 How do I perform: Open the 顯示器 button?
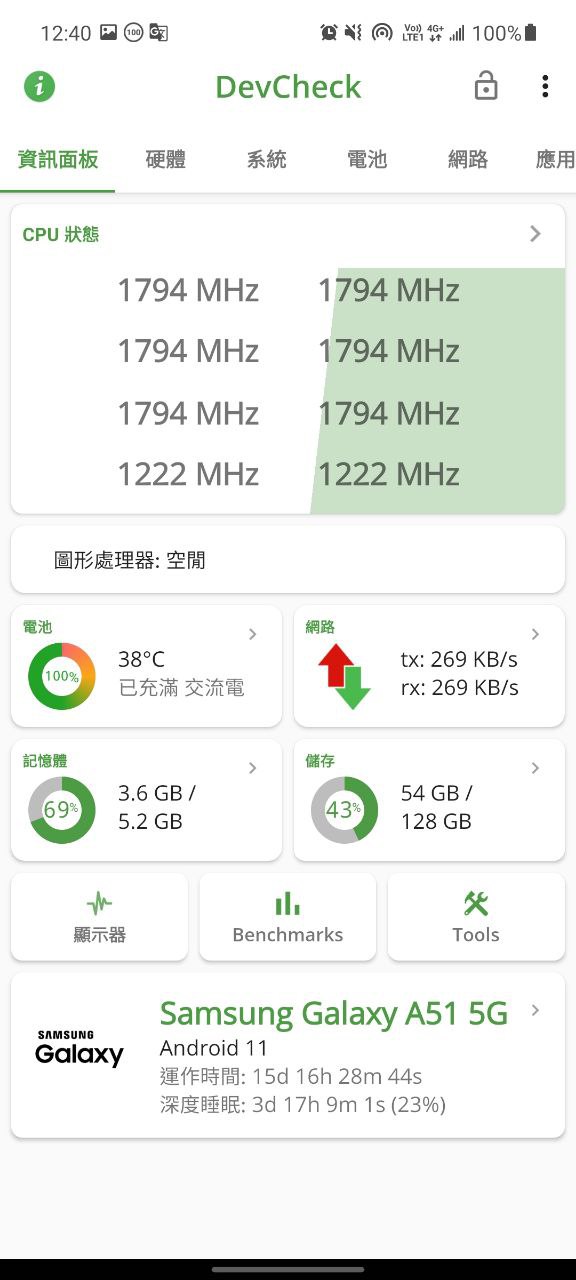pyautogui.click(x=99, y=917)
